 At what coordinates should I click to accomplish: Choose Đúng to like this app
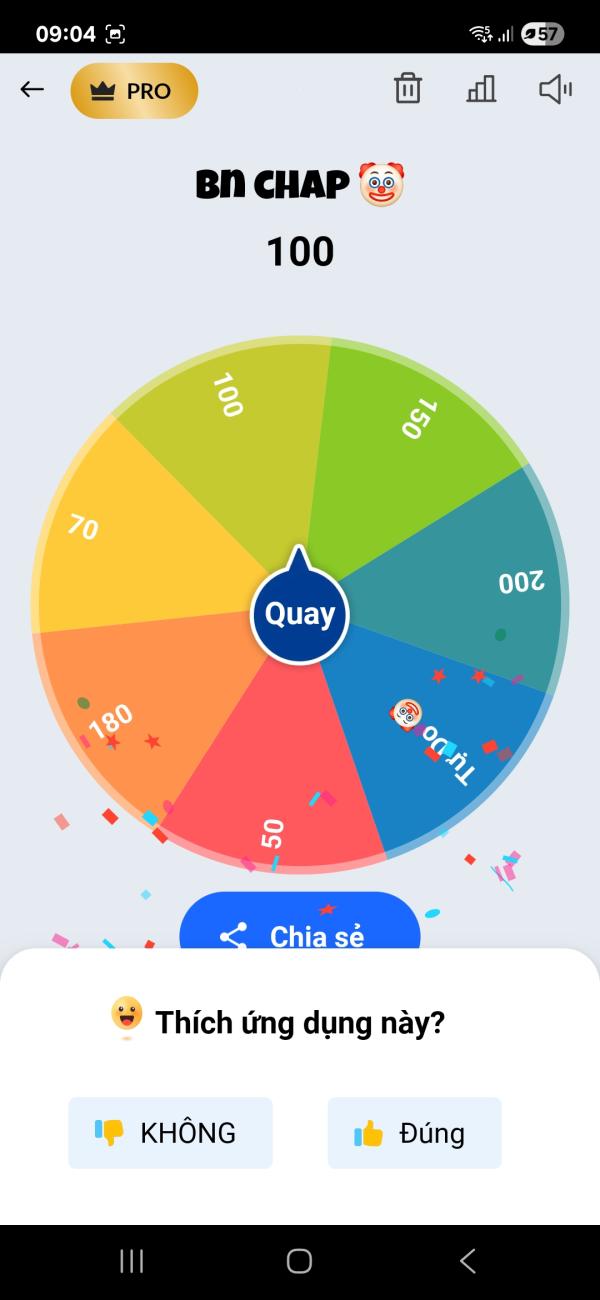click(414, 1133)
